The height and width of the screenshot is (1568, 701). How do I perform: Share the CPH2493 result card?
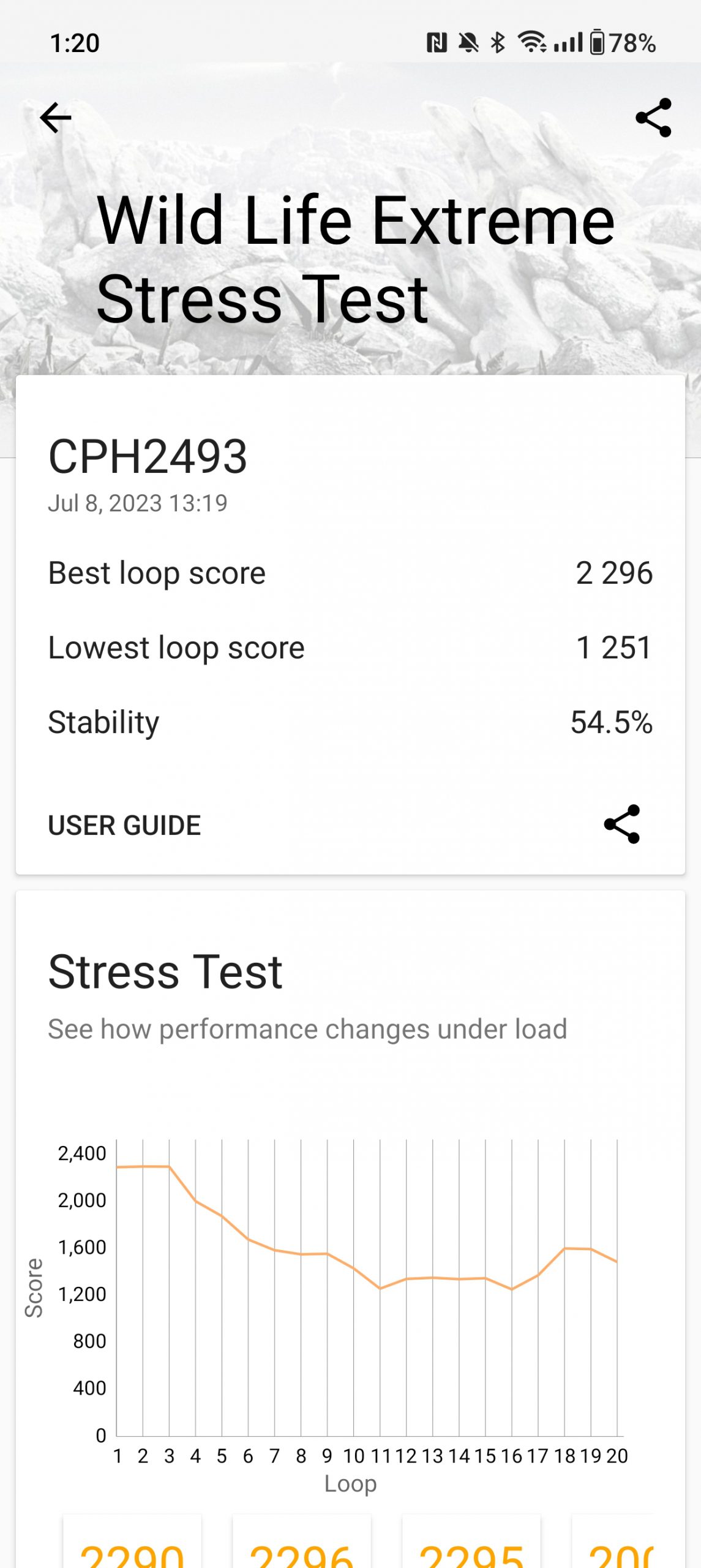[x=621, y=824]
